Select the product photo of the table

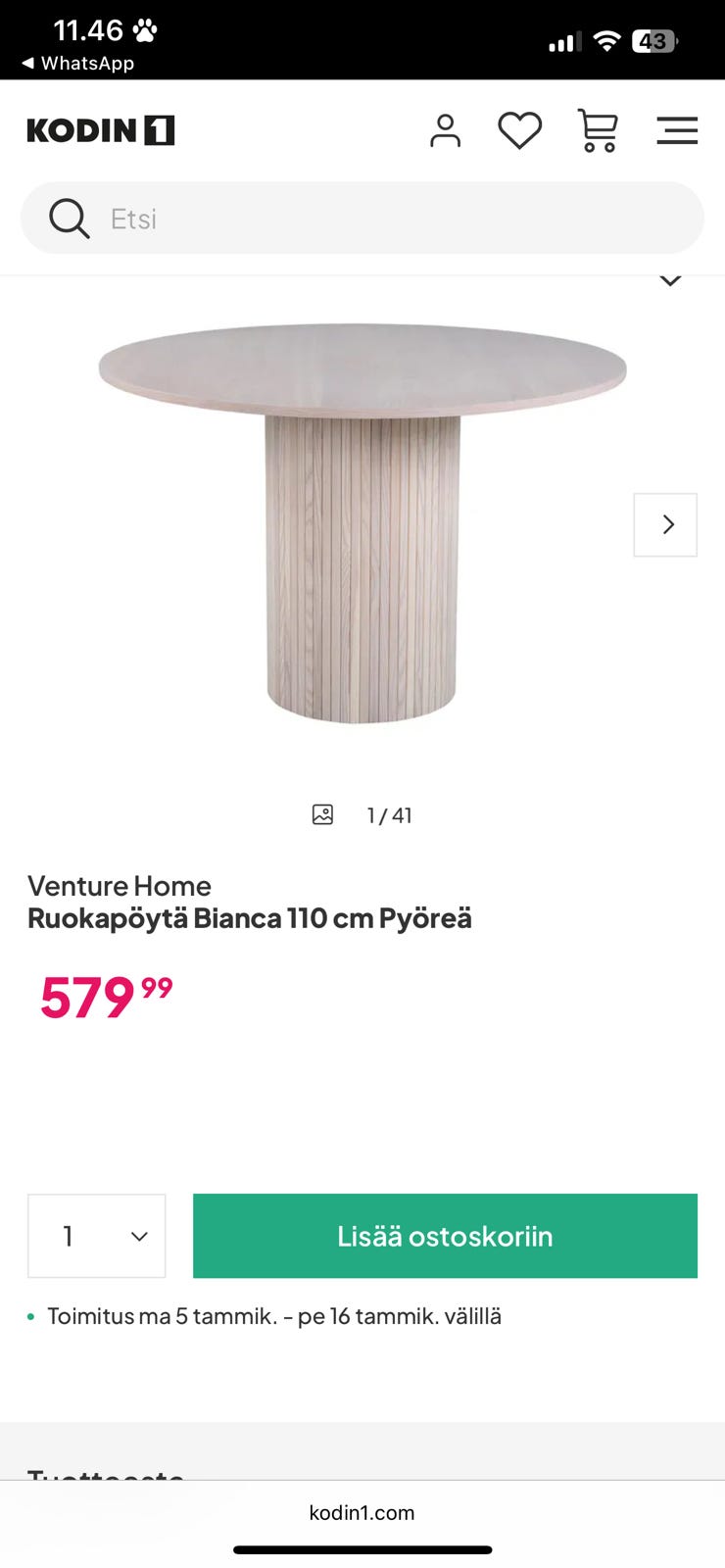coord(362,519)
